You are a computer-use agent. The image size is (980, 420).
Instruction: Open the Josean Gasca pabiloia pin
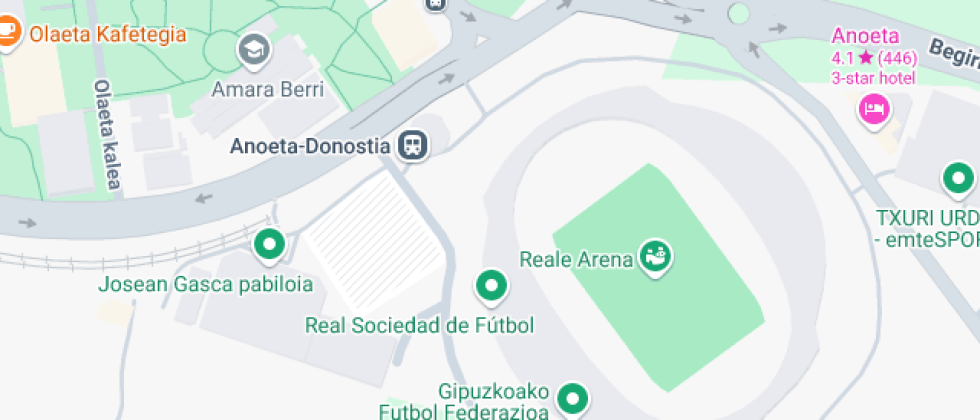pyautogui.click(x=268, y=243)
